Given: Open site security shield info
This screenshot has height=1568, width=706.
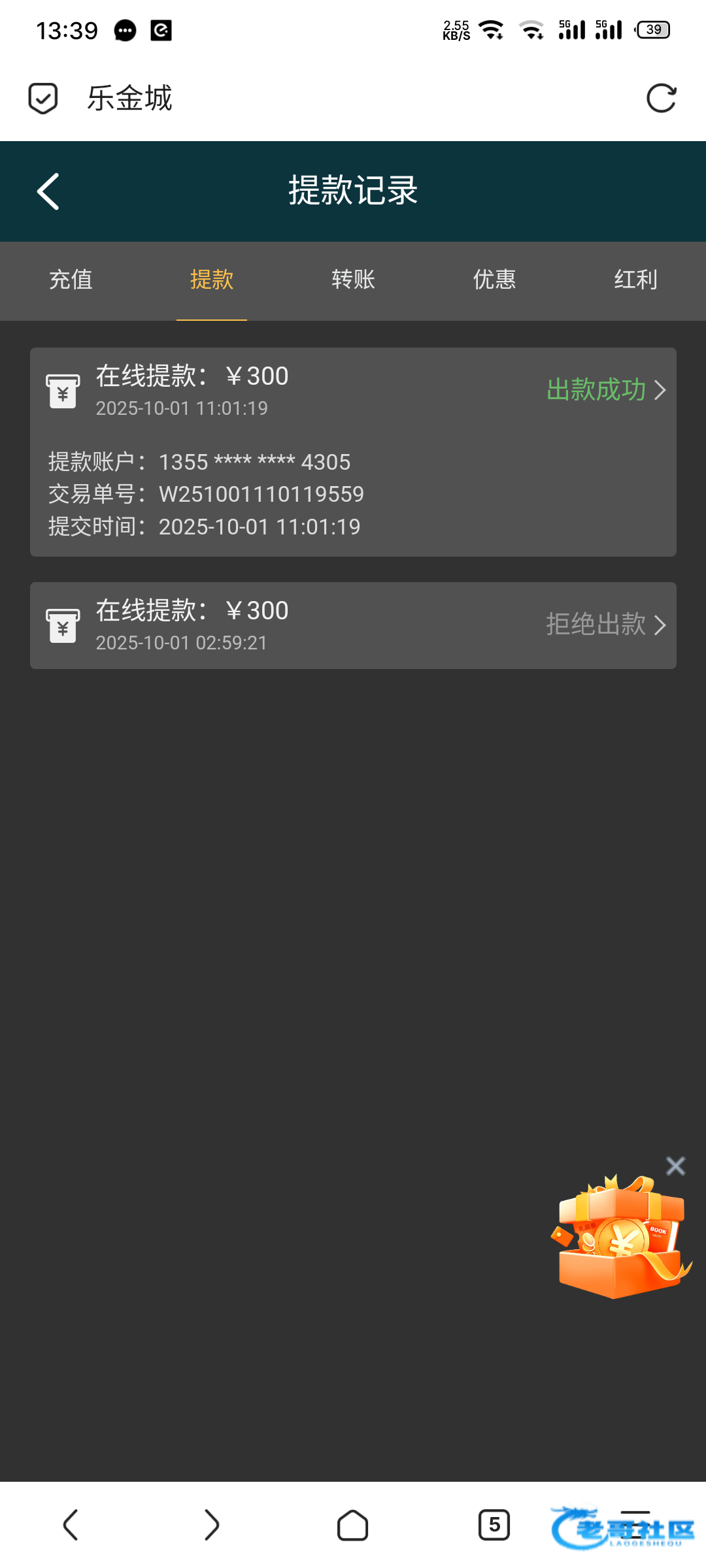Looking at the screenshot, I should pyautogui.click(x=43, y=99).
